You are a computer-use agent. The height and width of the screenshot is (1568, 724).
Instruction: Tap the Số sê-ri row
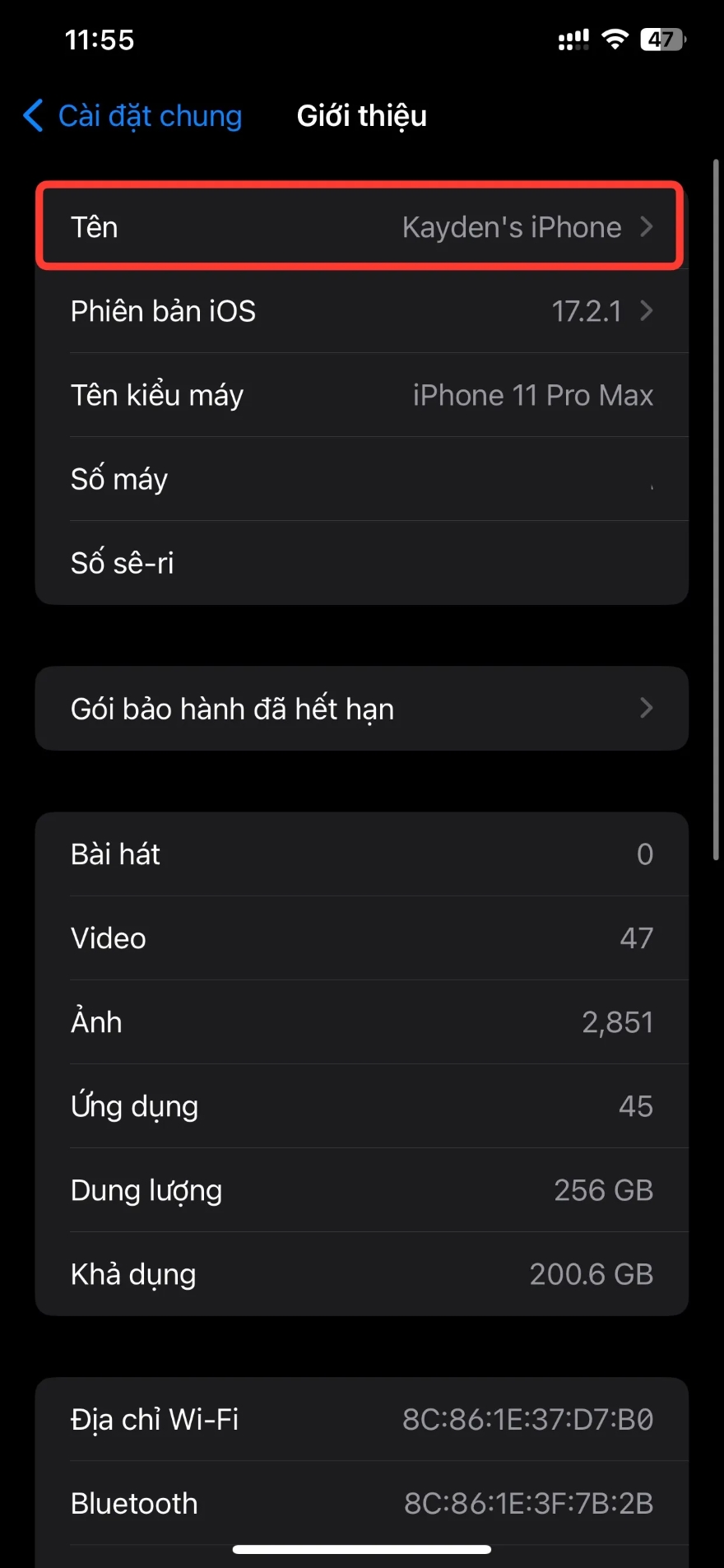click(x=362, y=562)
